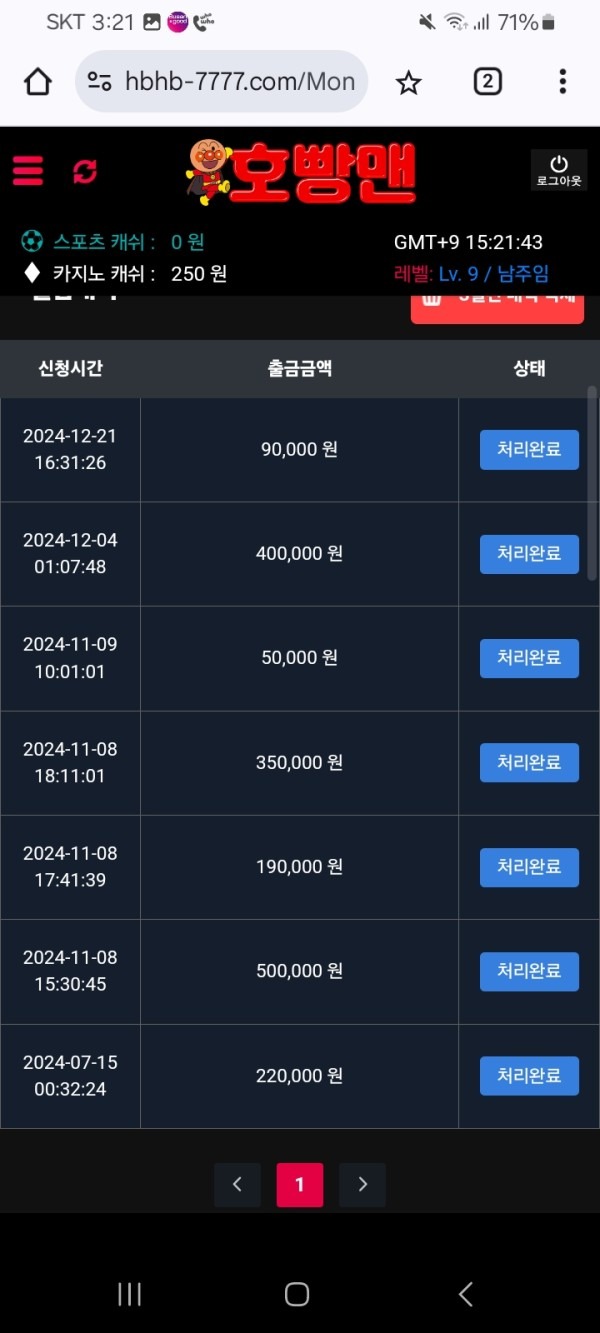Tap 처리완료 for the 350,000 원 withdrawal
This screenshot has height=1333, width=600.
(529, 763)
